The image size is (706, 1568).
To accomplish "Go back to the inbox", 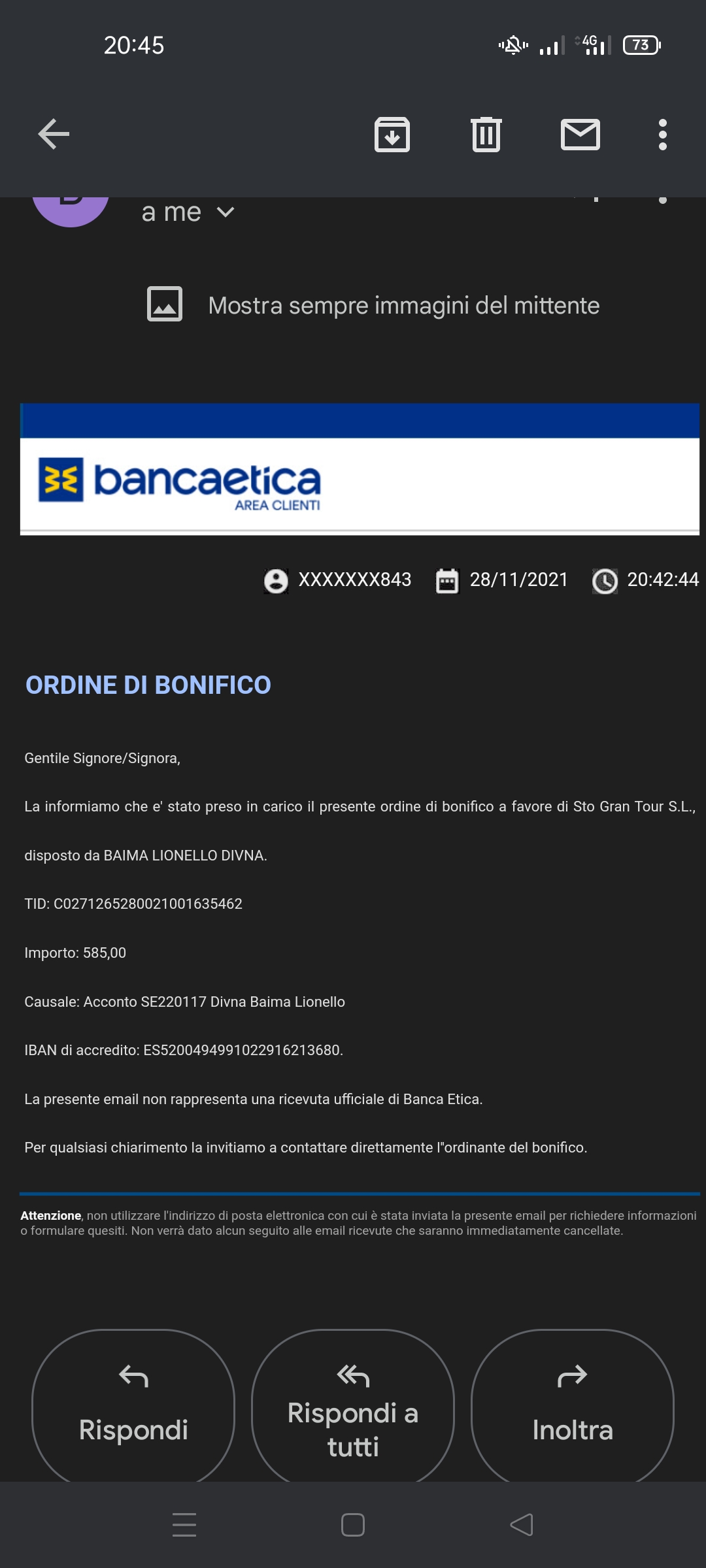I will pyautogui.click(x=54, y=135).
